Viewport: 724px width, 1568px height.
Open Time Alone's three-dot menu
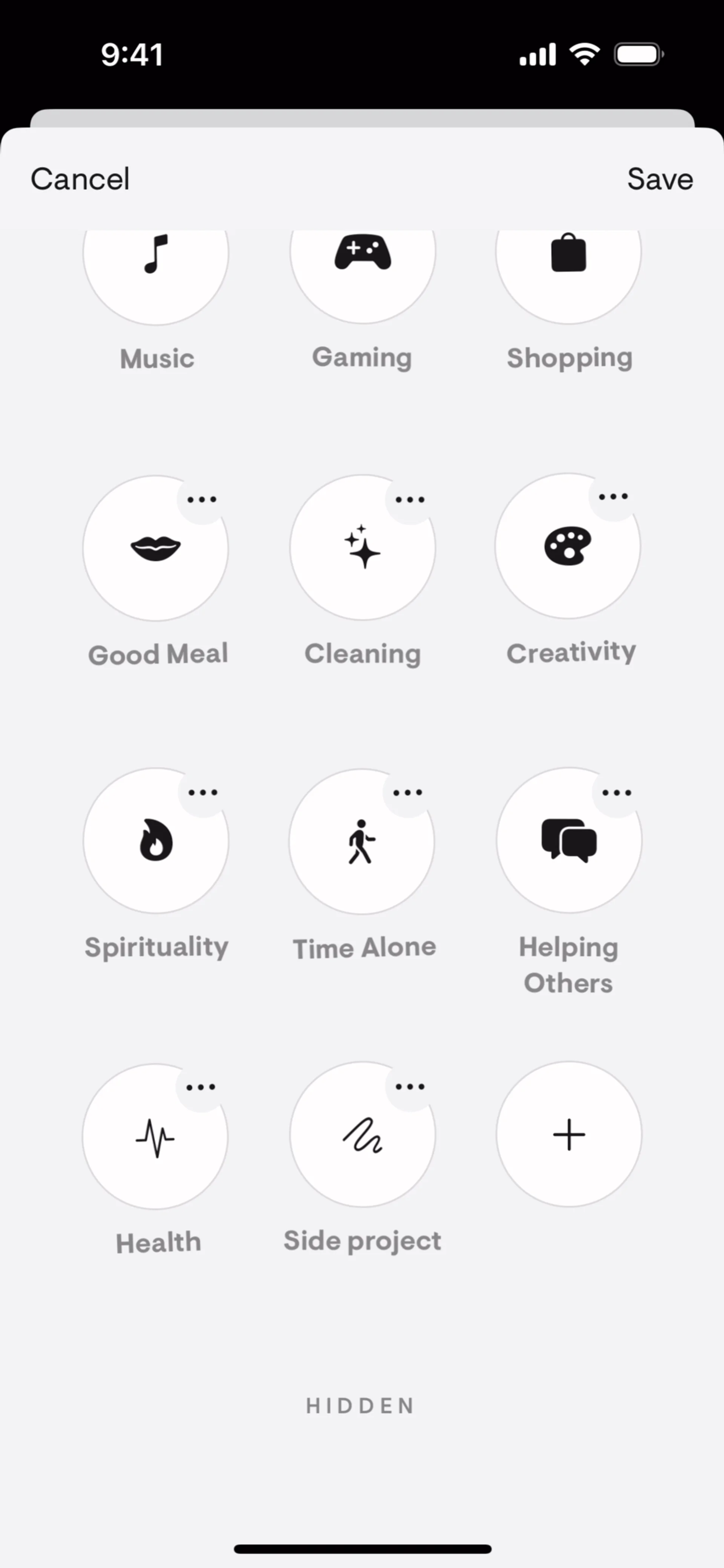click(407, 792)
